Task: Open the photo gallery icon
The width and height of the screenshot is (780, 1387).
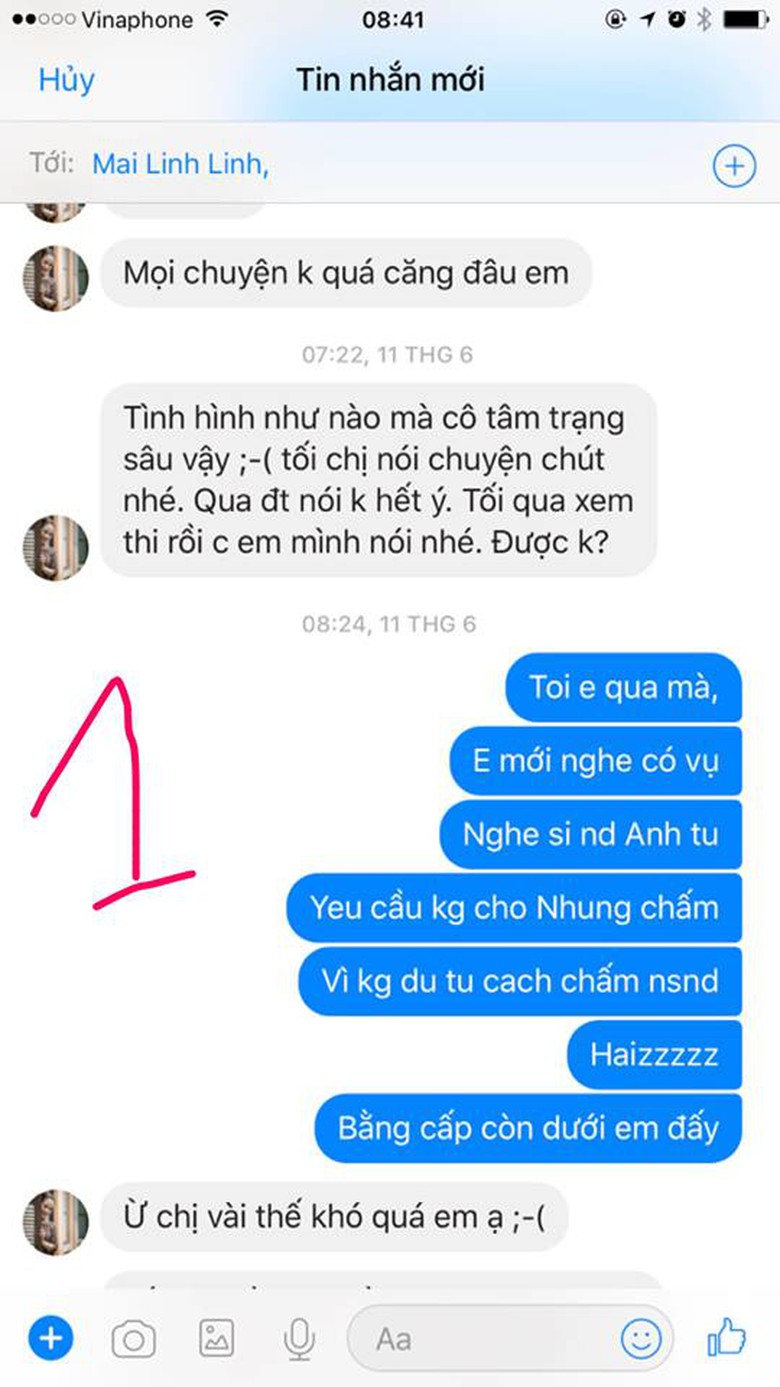Action: point(216,1338)
